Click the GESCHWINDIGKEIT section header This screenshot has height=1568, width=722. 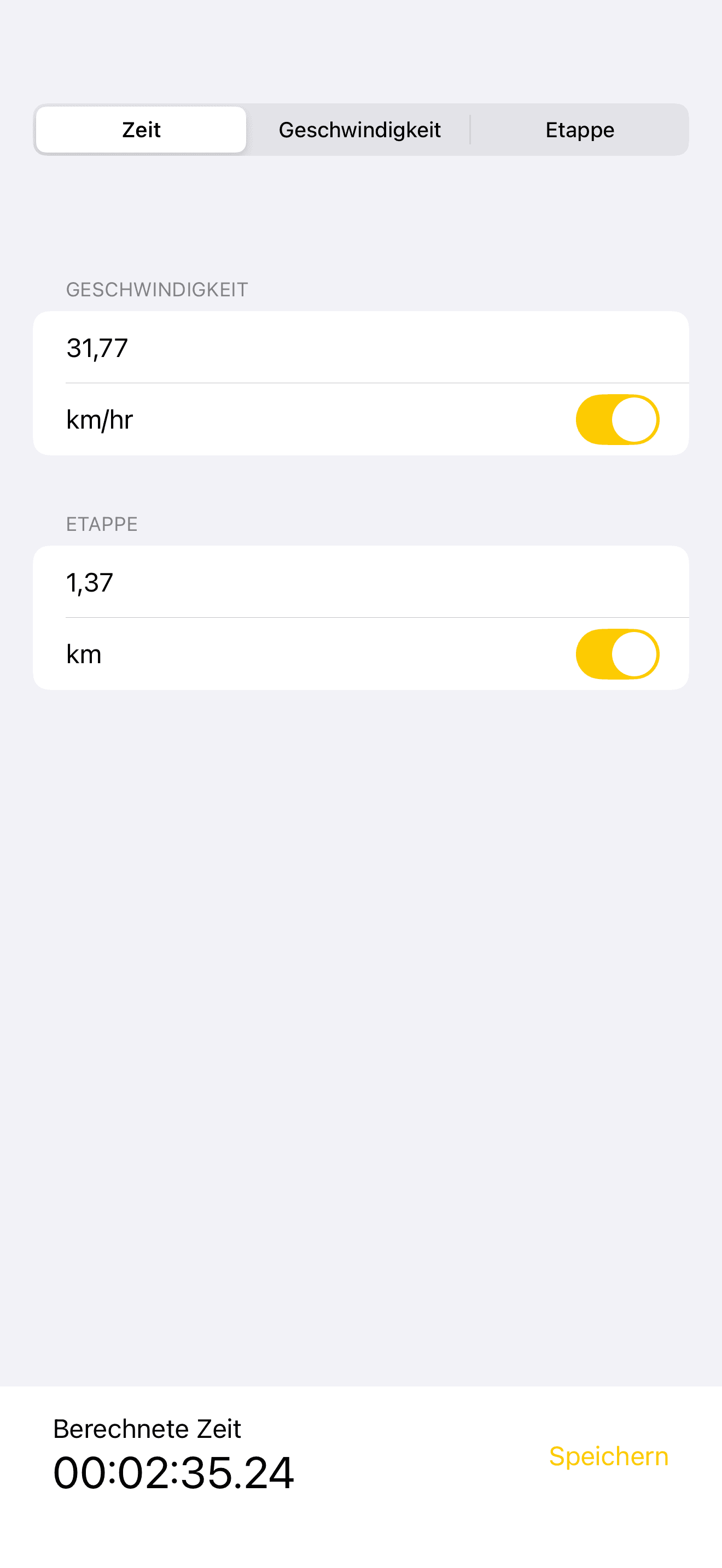pos(156,289)
